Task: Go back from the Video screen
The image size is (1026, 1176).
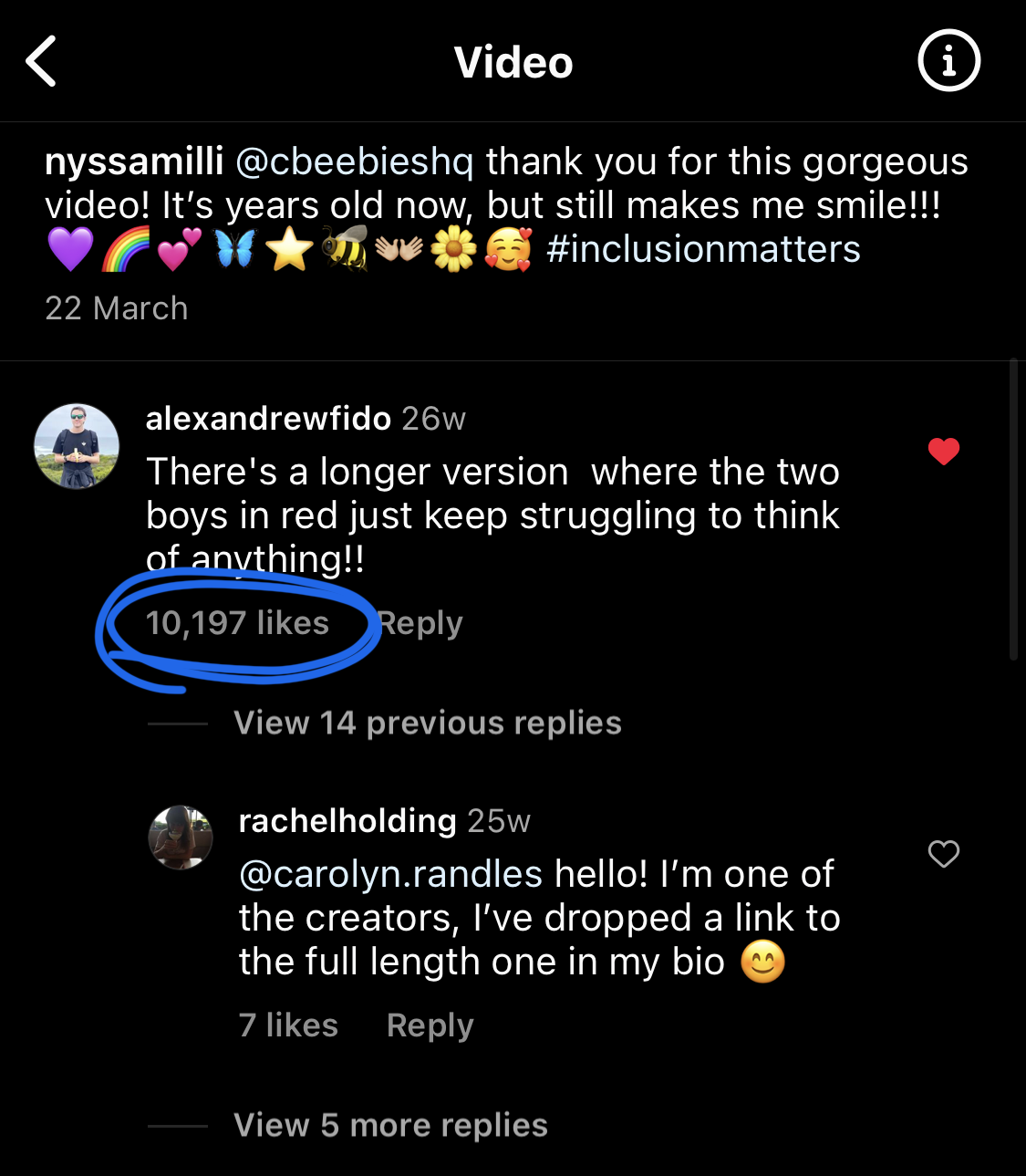Action: 42,62
